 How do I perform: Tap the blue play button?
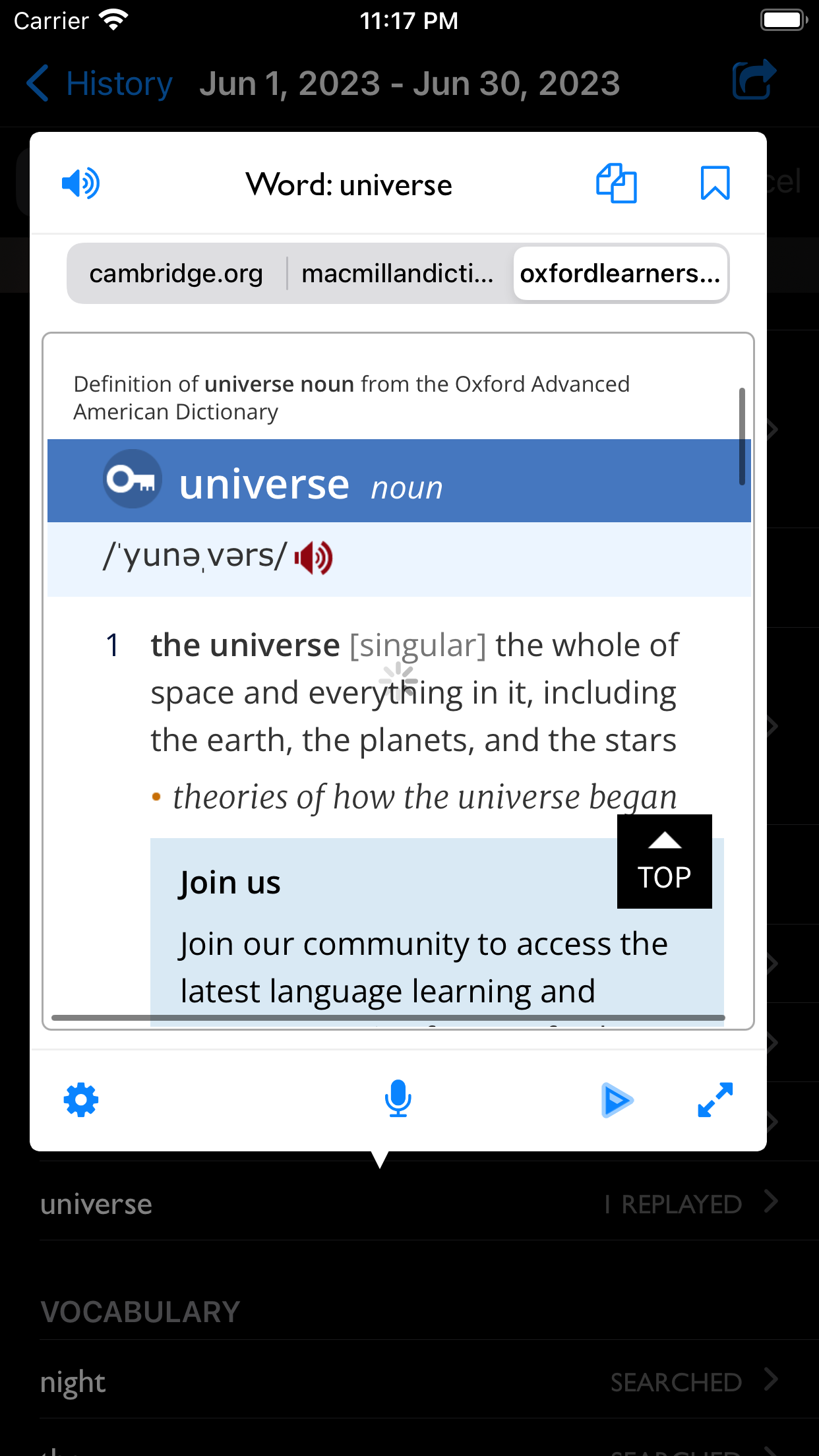coord(617,1100)
